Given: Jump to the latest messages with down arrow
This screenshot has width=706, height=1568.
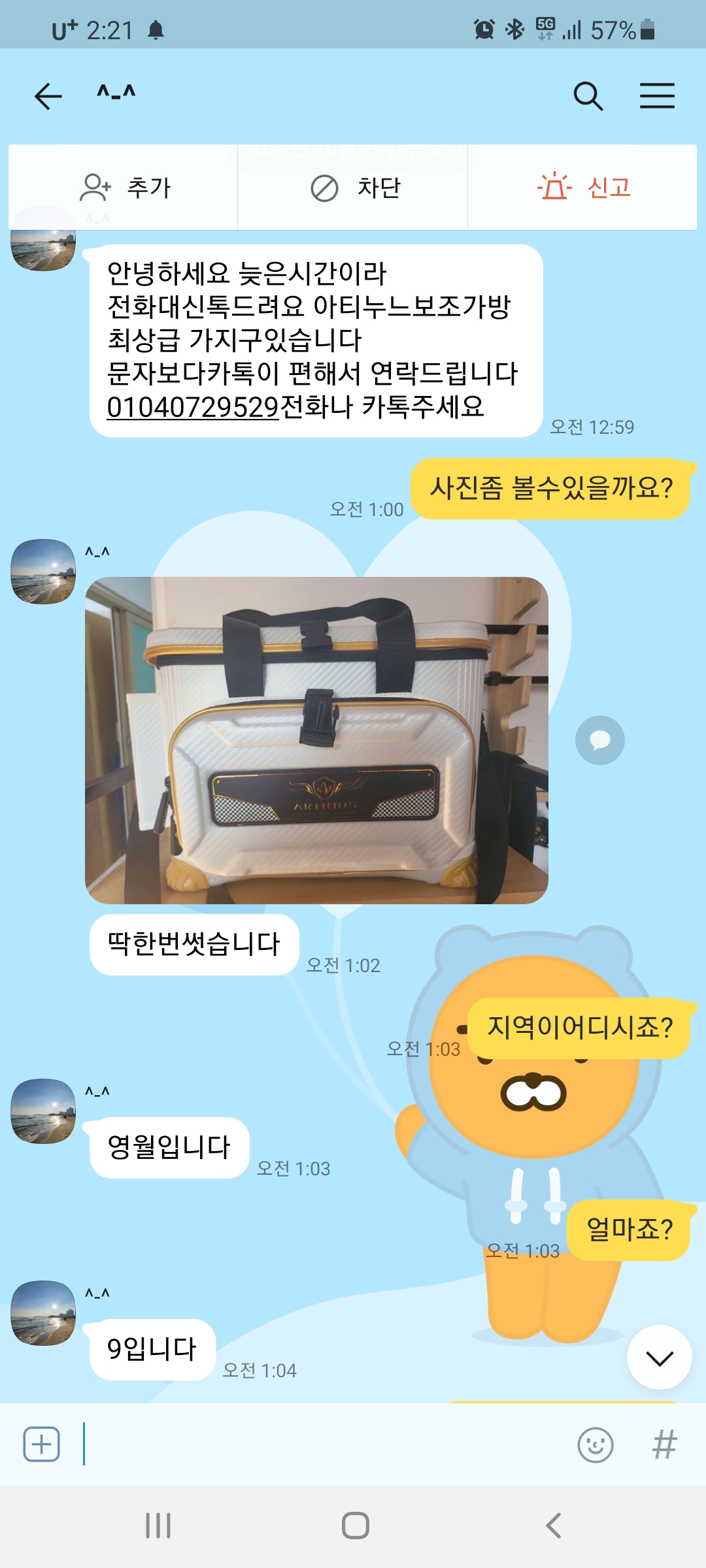Looking at the screenshot, I should 659,1357.
